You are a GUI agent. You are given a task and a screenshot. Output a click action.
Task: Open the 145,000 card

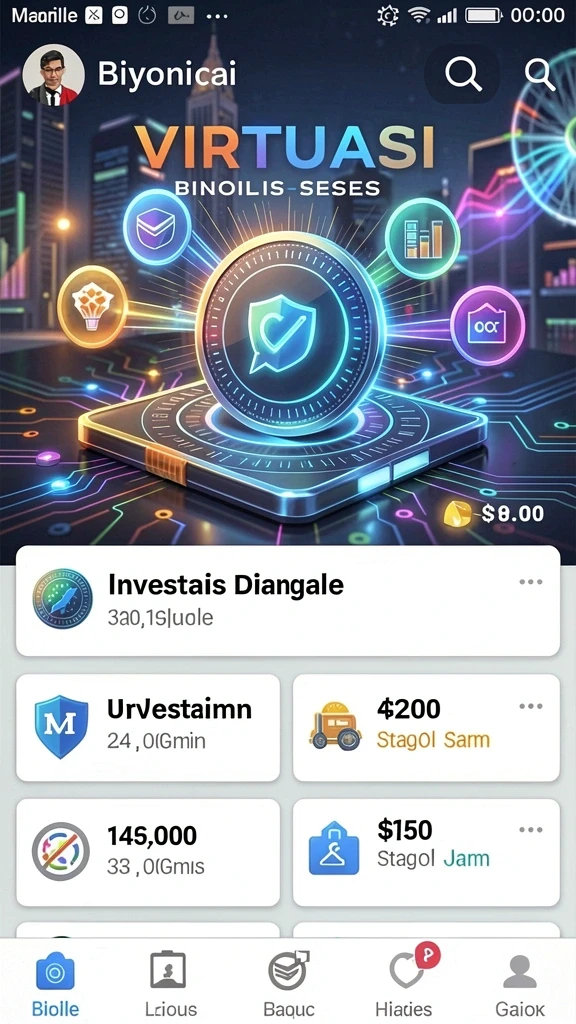pyautogui.click(x=148, y=852)
